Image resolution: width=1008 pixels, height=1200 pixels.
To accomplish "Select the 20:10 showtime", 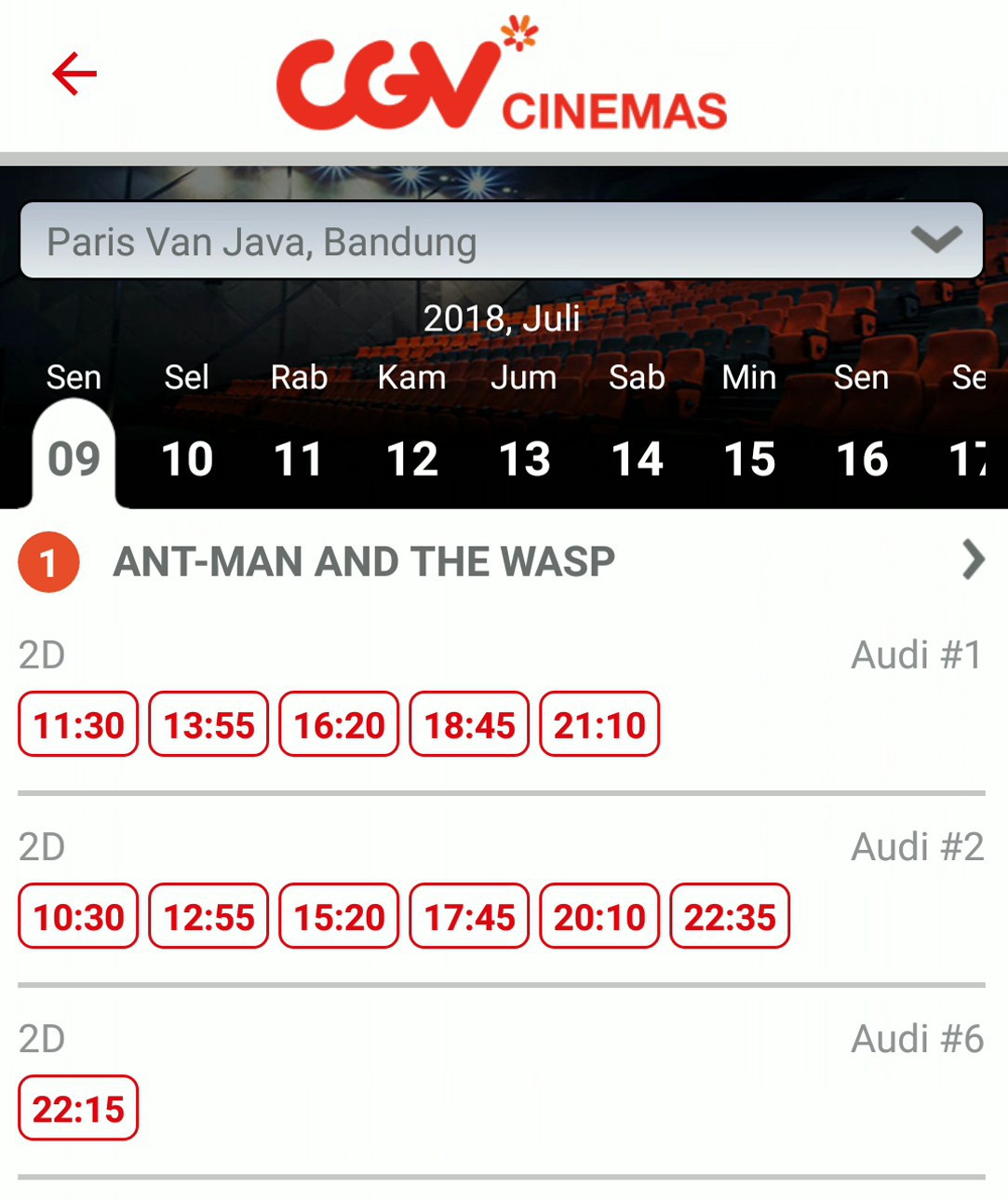I will click(x=599, y=916).
